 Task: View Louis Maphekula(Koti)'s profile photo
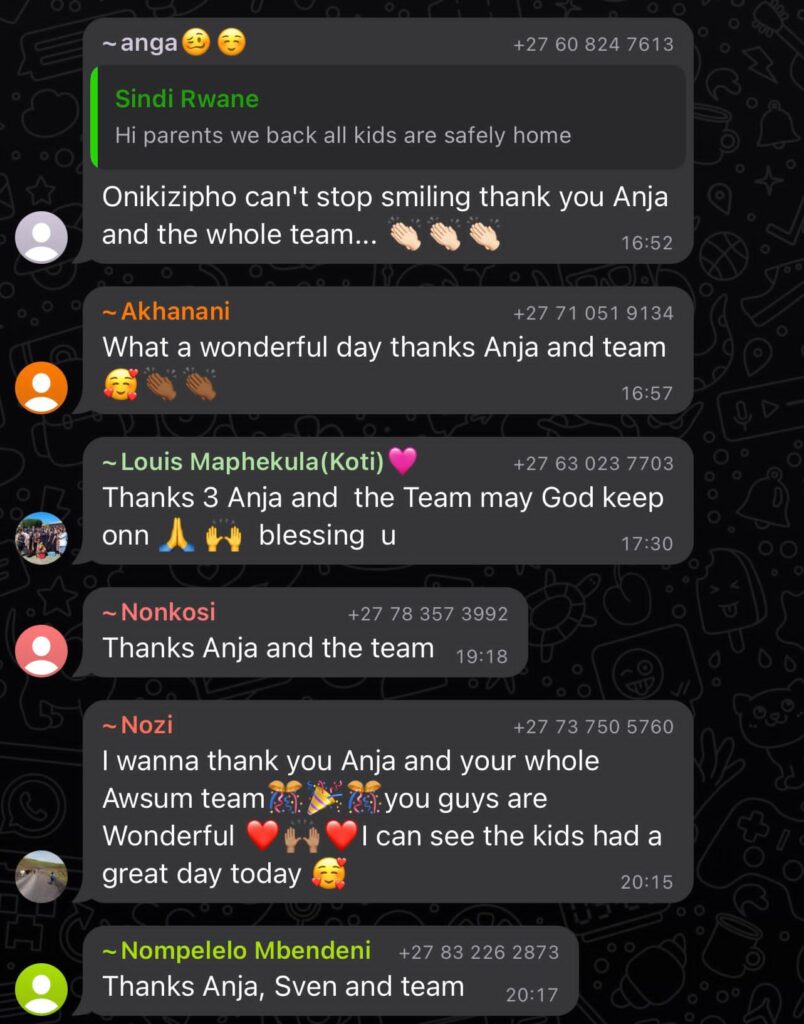pos(42,539)
